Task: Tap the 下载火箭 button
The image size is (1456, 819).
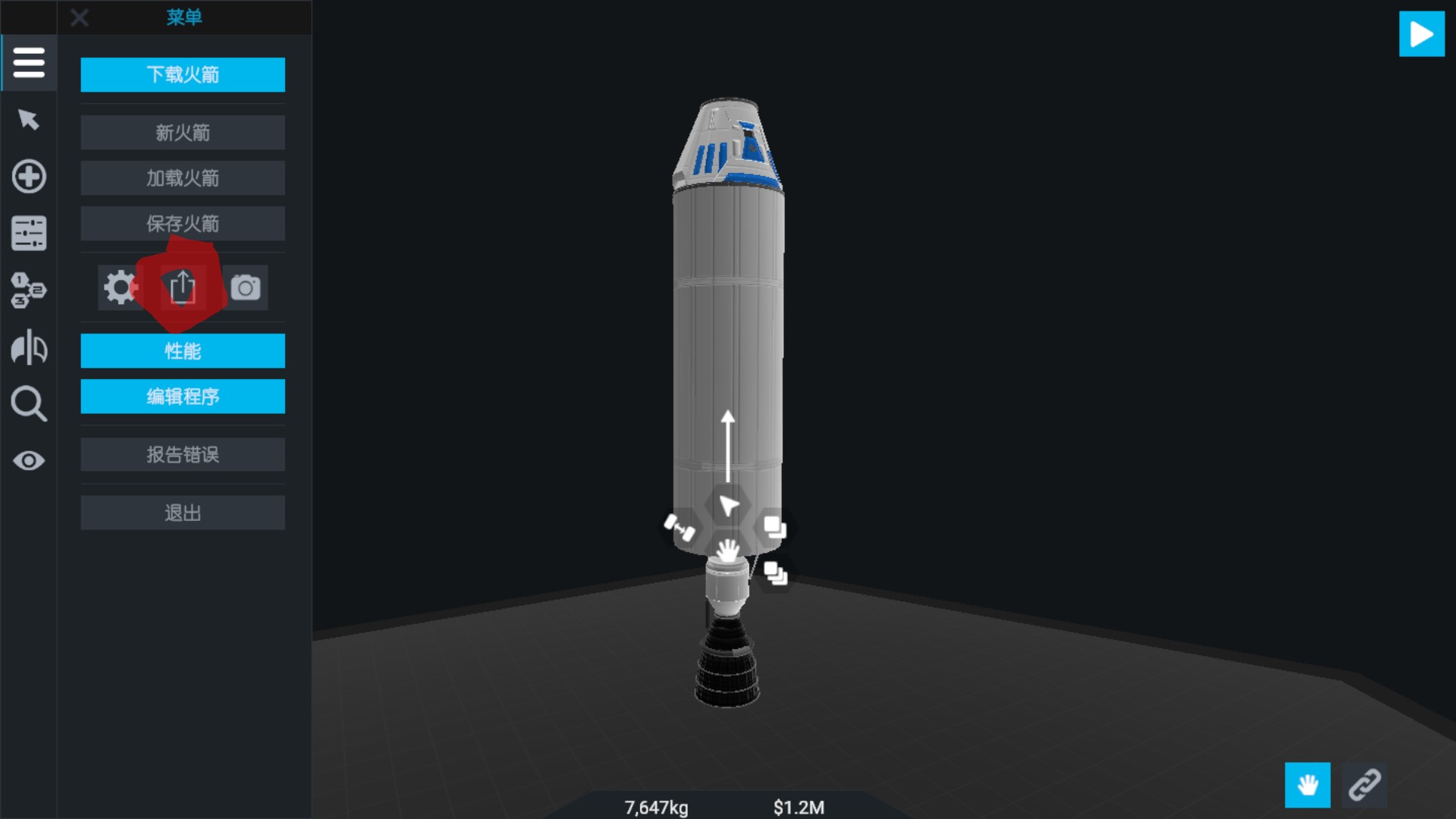Action: 183,74
